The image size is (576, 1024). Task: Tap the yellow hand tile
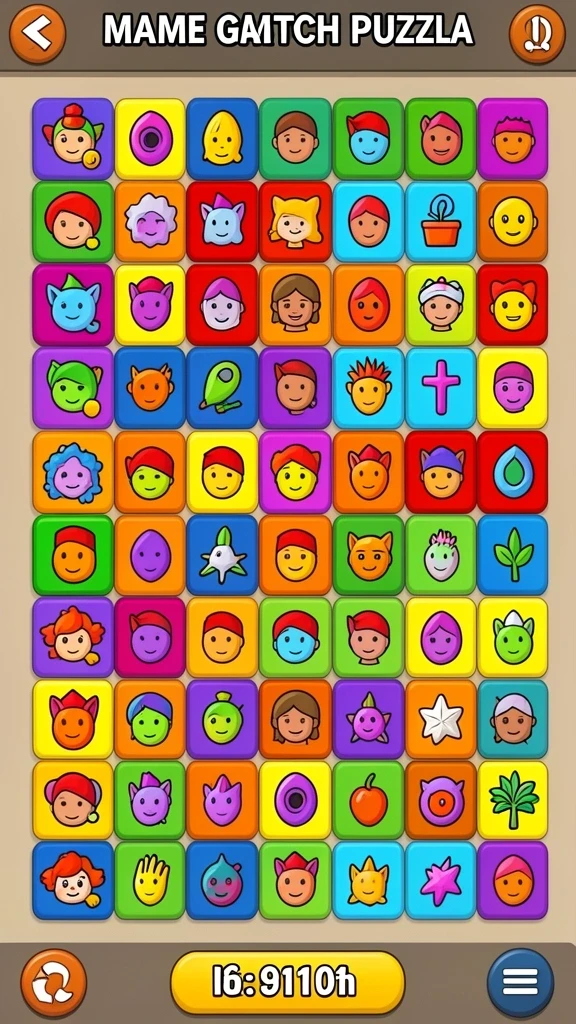[x=150, y=880]
